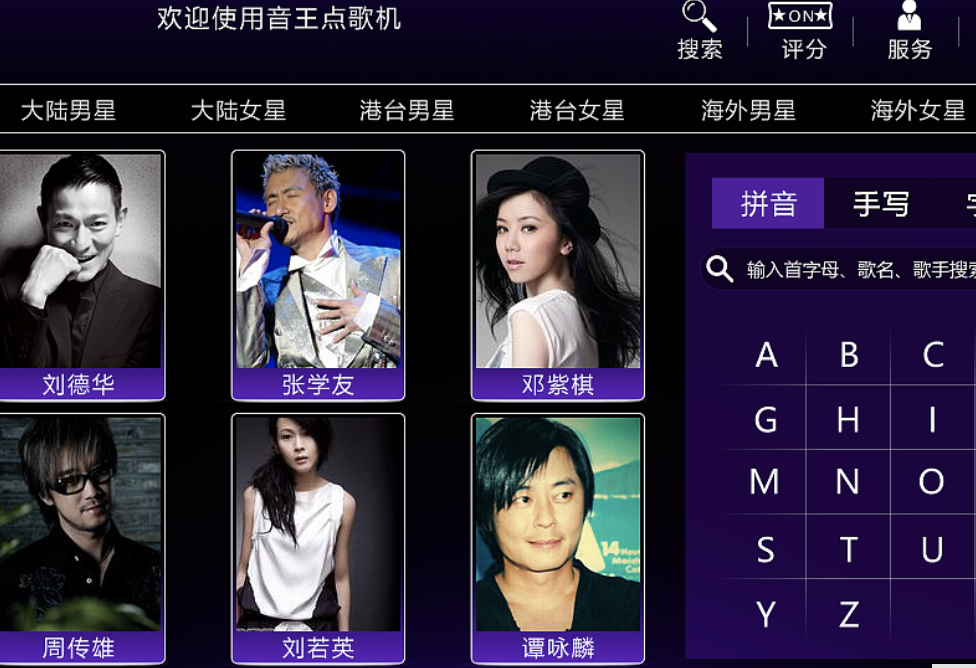
Task: Tap the song search input field
Action: (x=850, y=269)
